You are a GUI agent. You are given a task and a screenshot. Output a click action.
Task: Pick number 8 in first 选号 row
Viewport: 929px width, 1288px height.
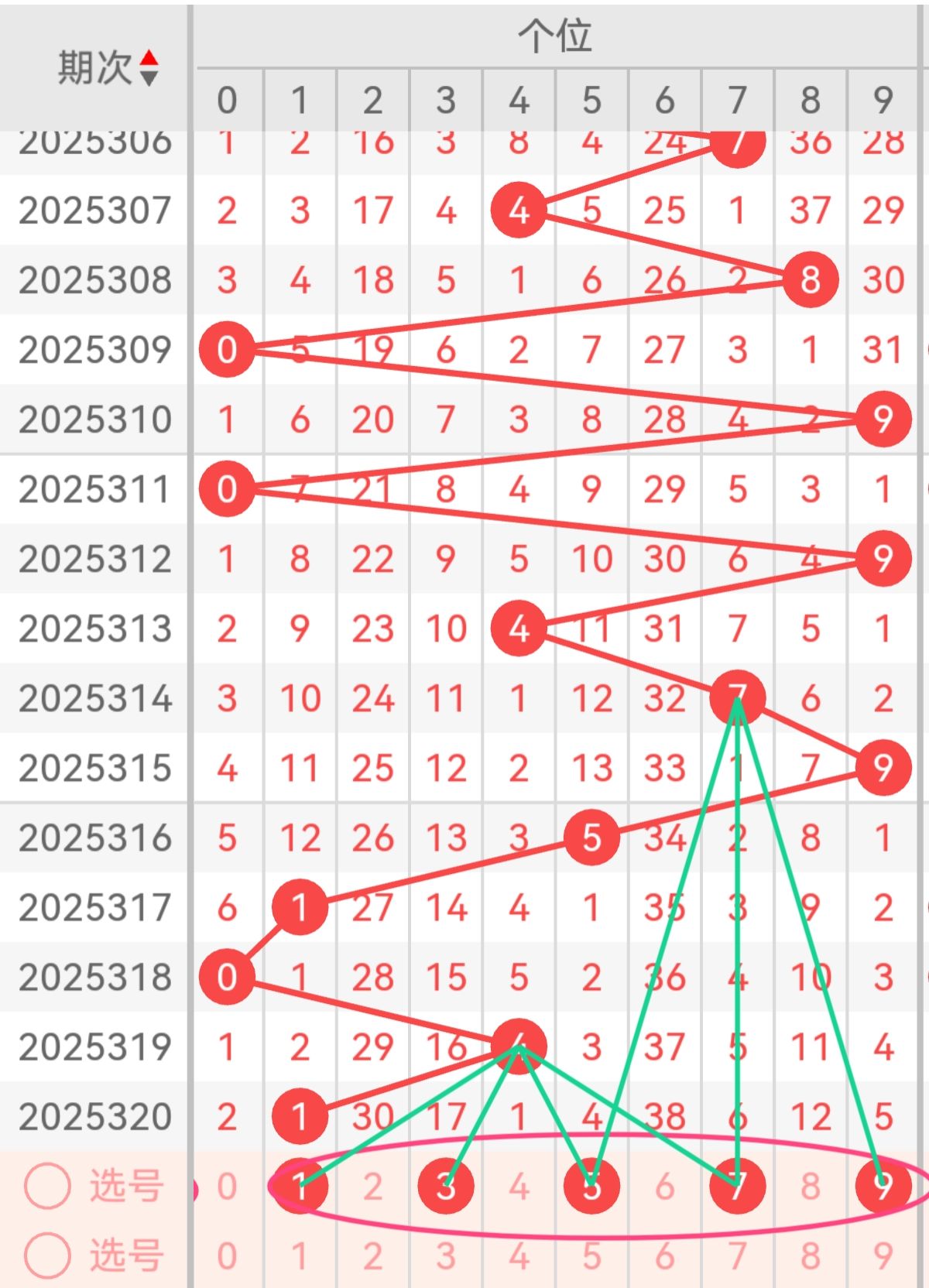pos(810,1186)
